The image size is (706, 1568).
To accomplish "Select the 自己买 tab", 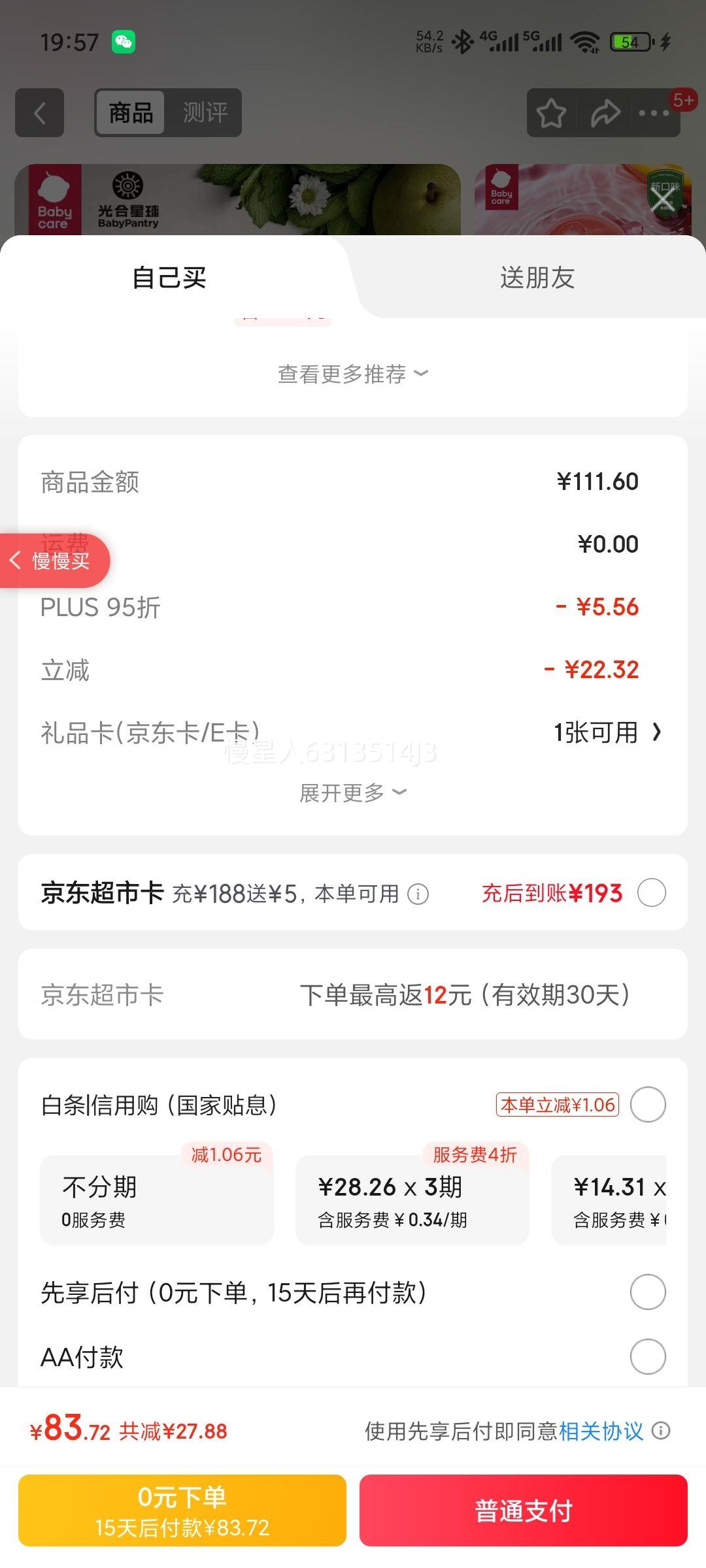I will tap(169, 278).
